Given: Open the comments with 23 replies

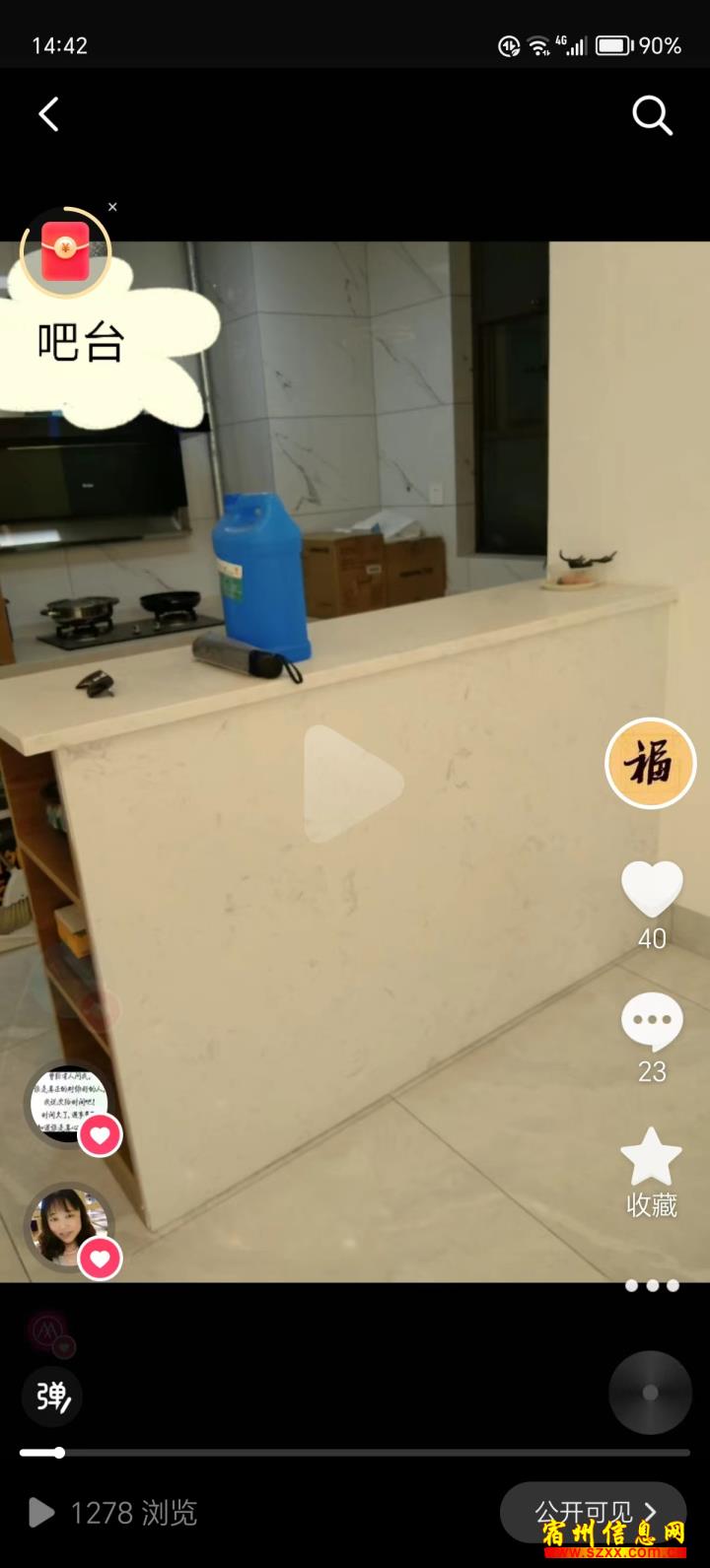Looking at the screenshot, I should pos(652,1022).
